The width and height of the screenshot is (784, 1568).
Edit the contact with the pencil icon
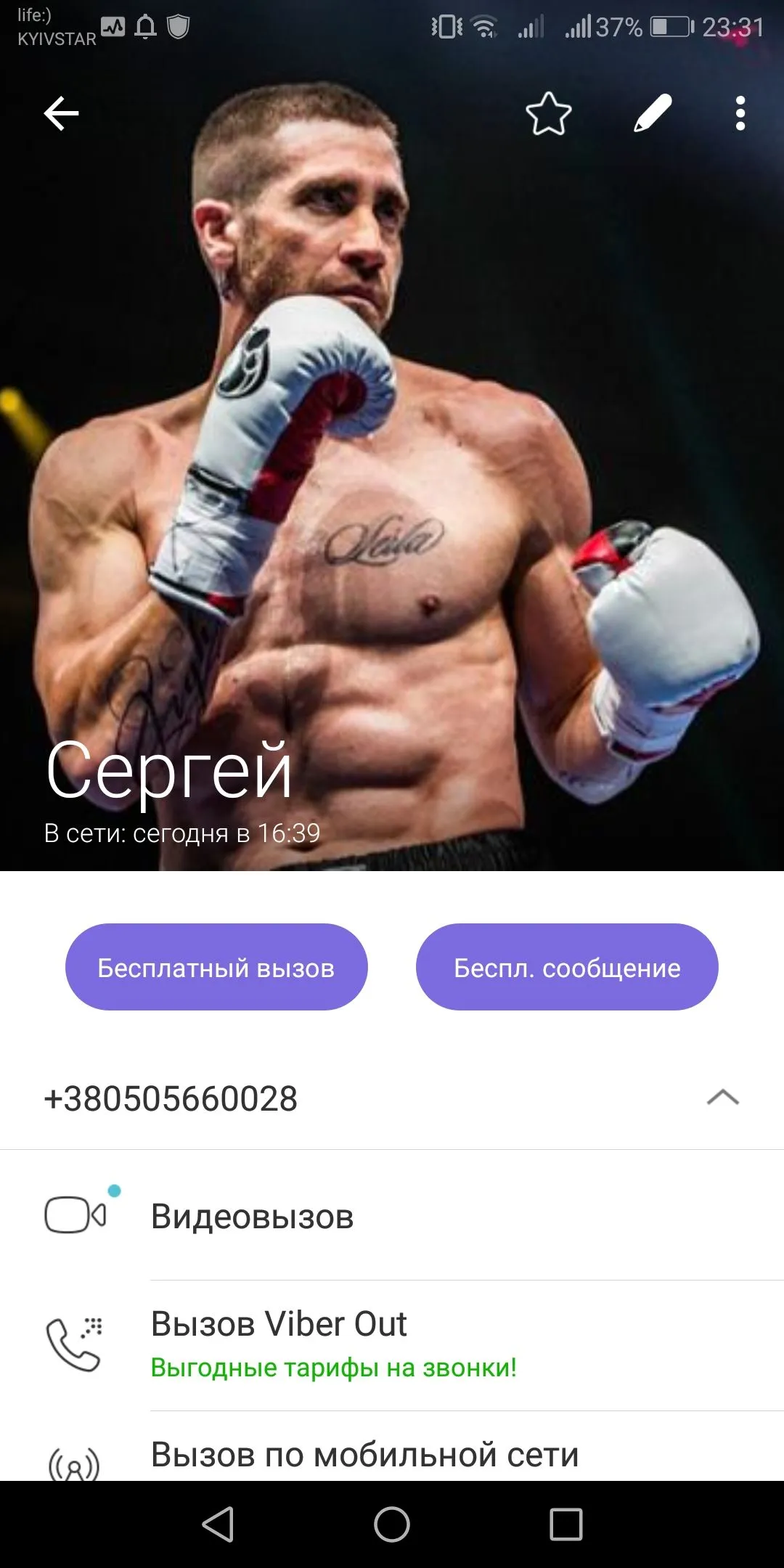tap(653, 114)
